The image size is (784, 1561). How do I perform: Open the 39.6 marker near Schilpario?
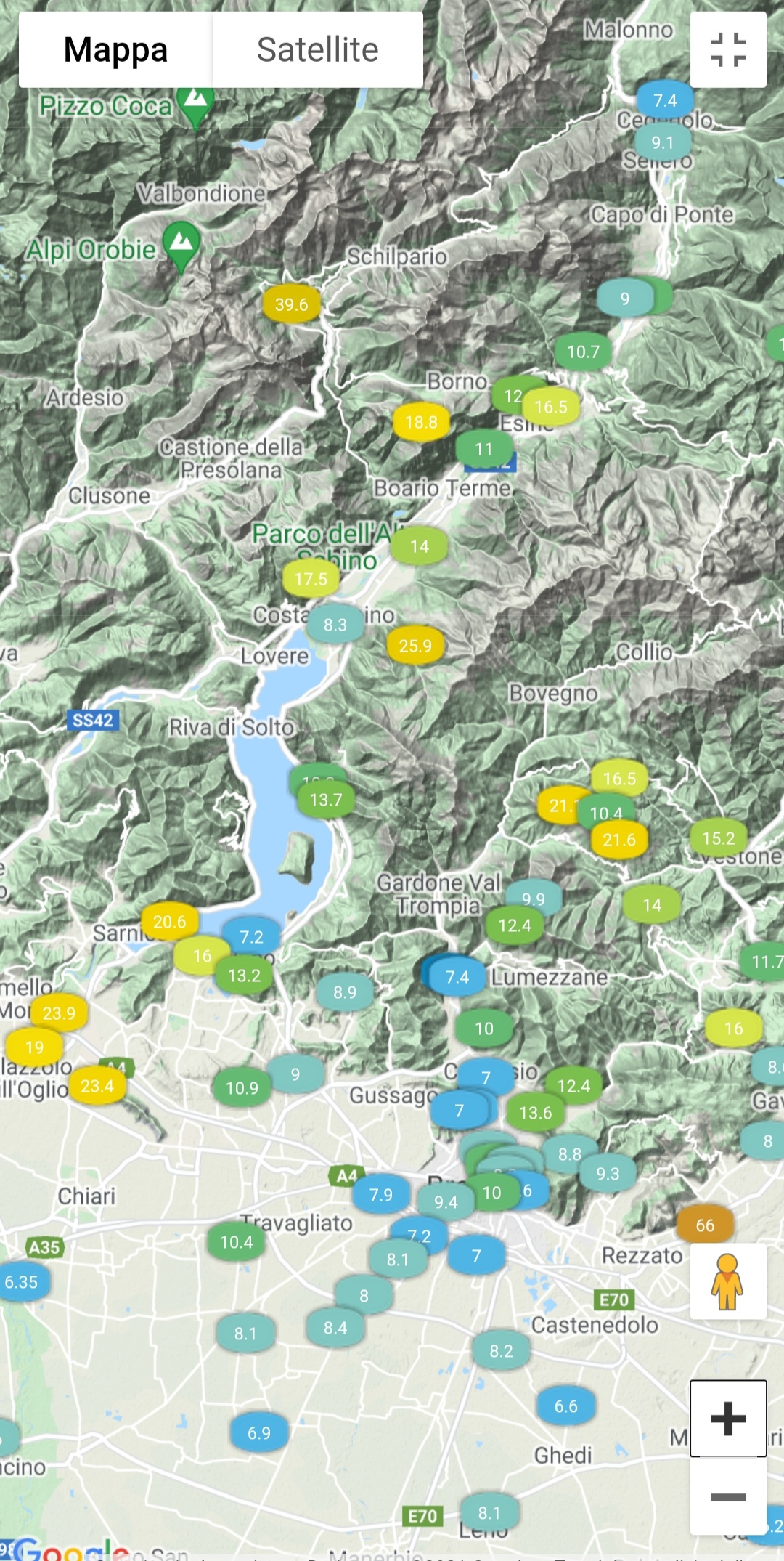pyautogui.click(x=291, y=304)
